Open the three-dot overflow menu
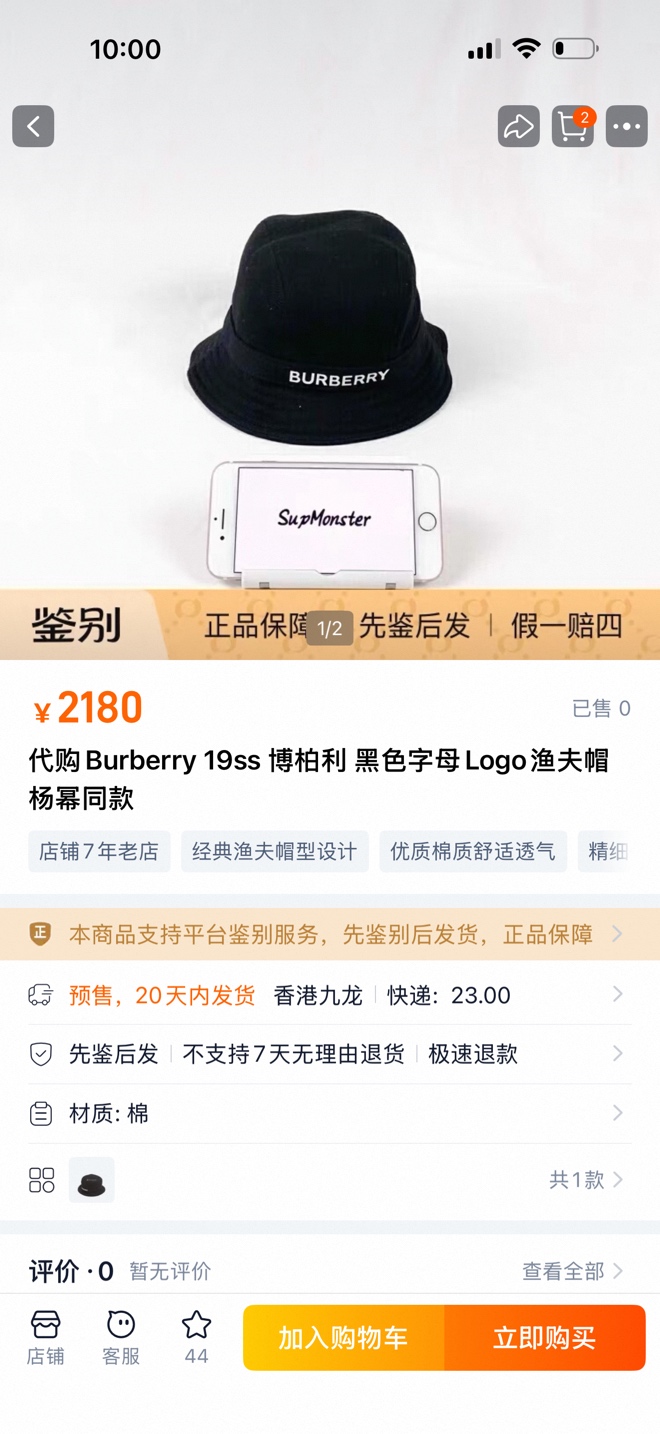This screenshot has width=660, height=1434. coord(627,127)
